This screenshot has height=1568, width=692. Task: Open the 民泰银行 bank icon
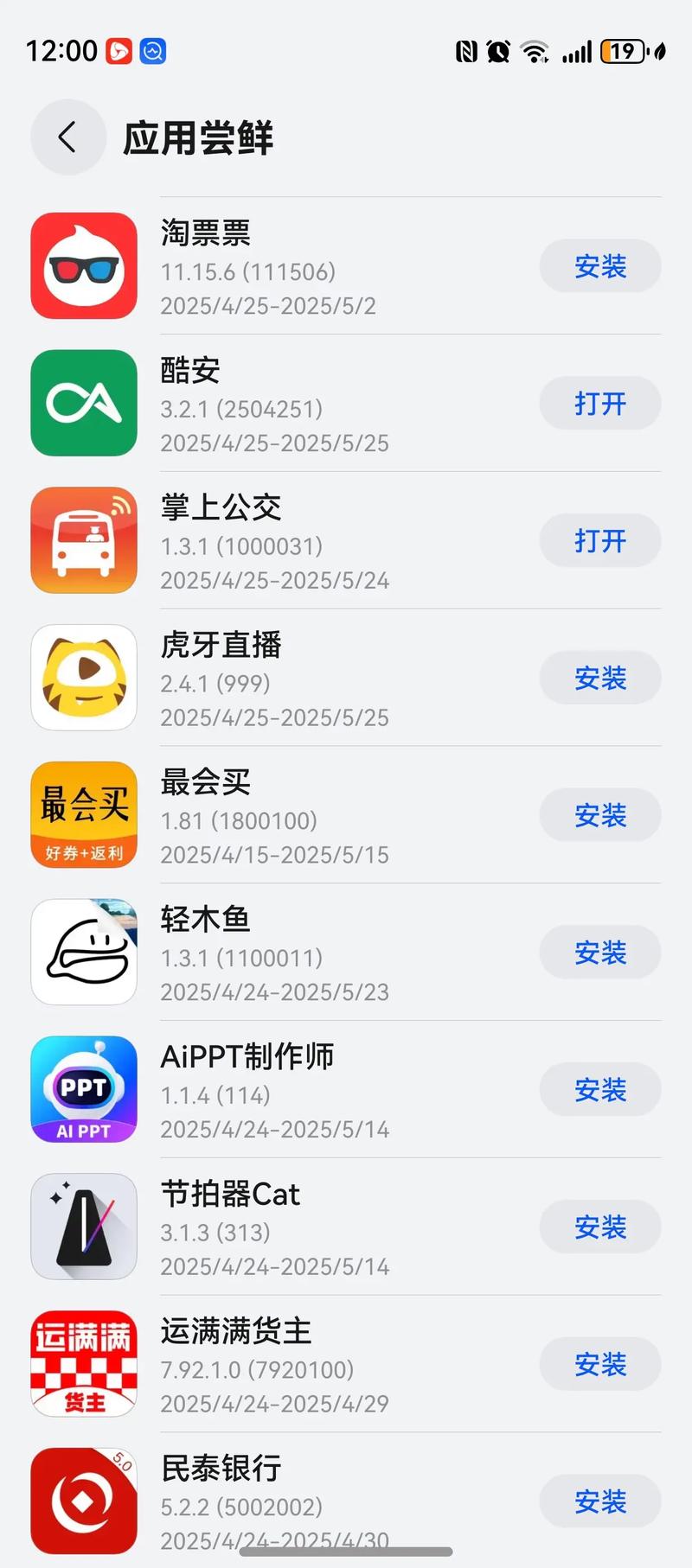[x=83, y=1501]
